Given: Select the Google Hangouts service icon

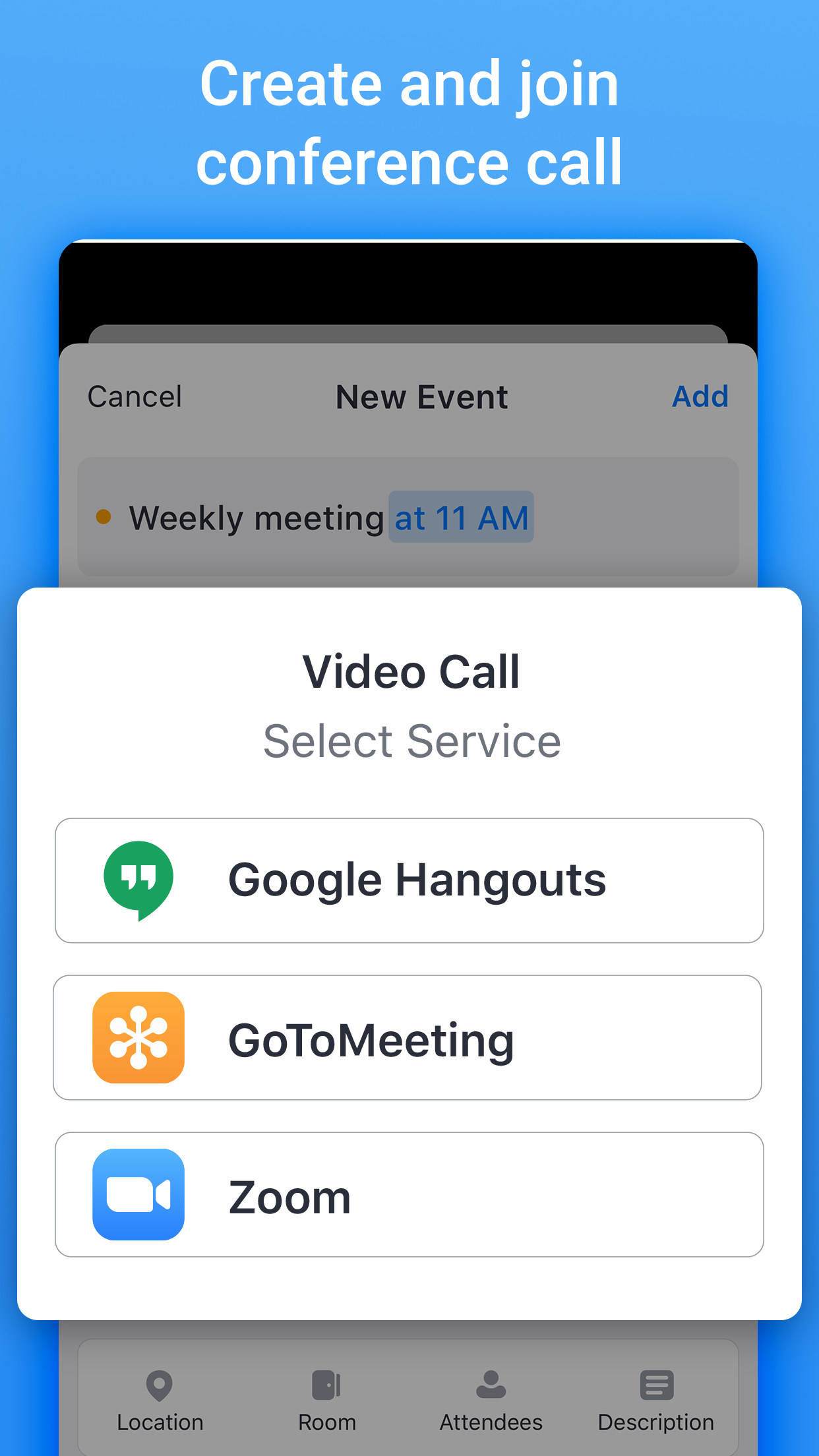Looking at the screenshot, I should (137, 880).
